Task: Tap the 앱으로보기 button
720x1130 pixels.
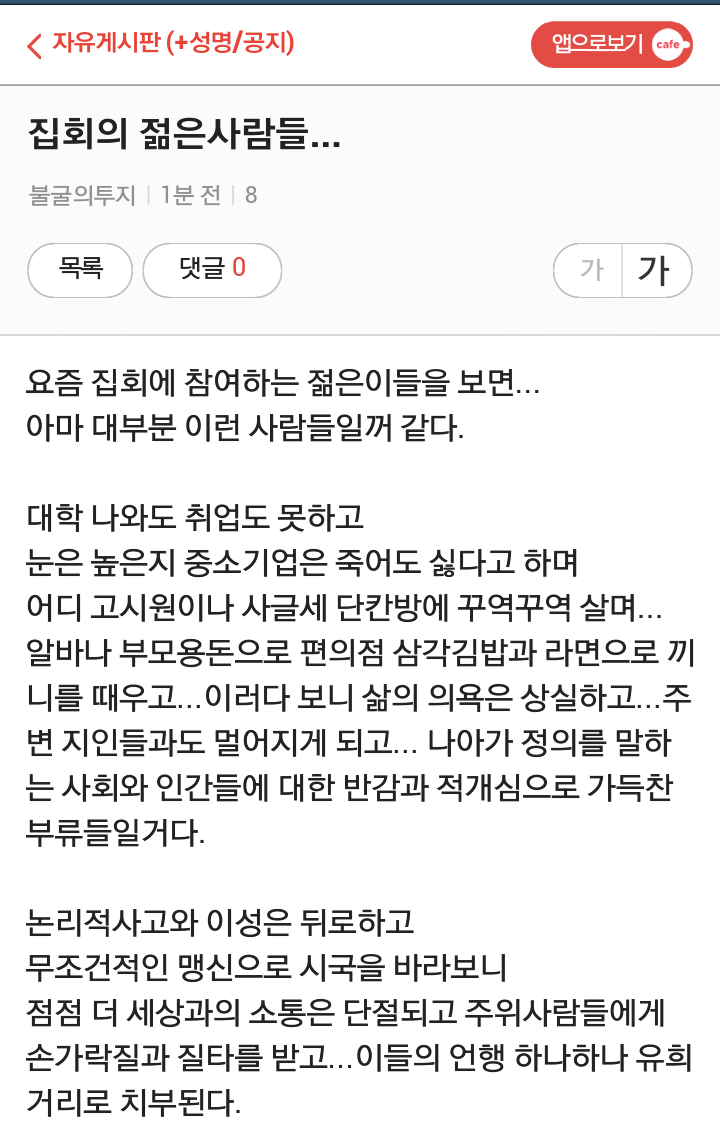Action: [612, 45]
